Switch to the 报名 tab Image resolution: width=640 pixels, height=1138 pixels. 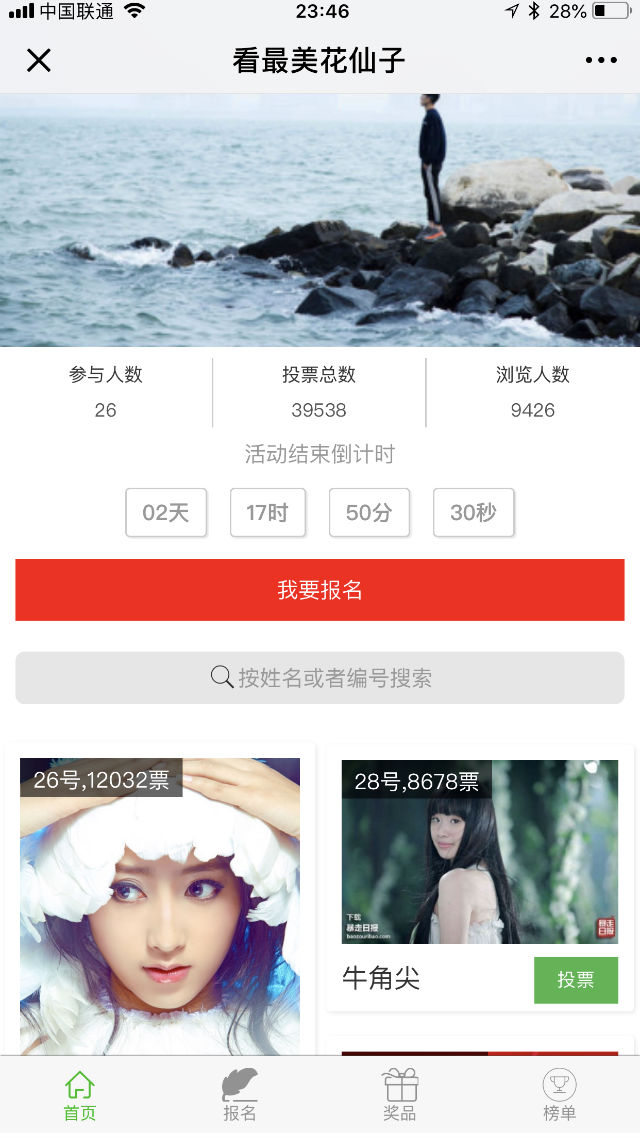(240, 1096)
